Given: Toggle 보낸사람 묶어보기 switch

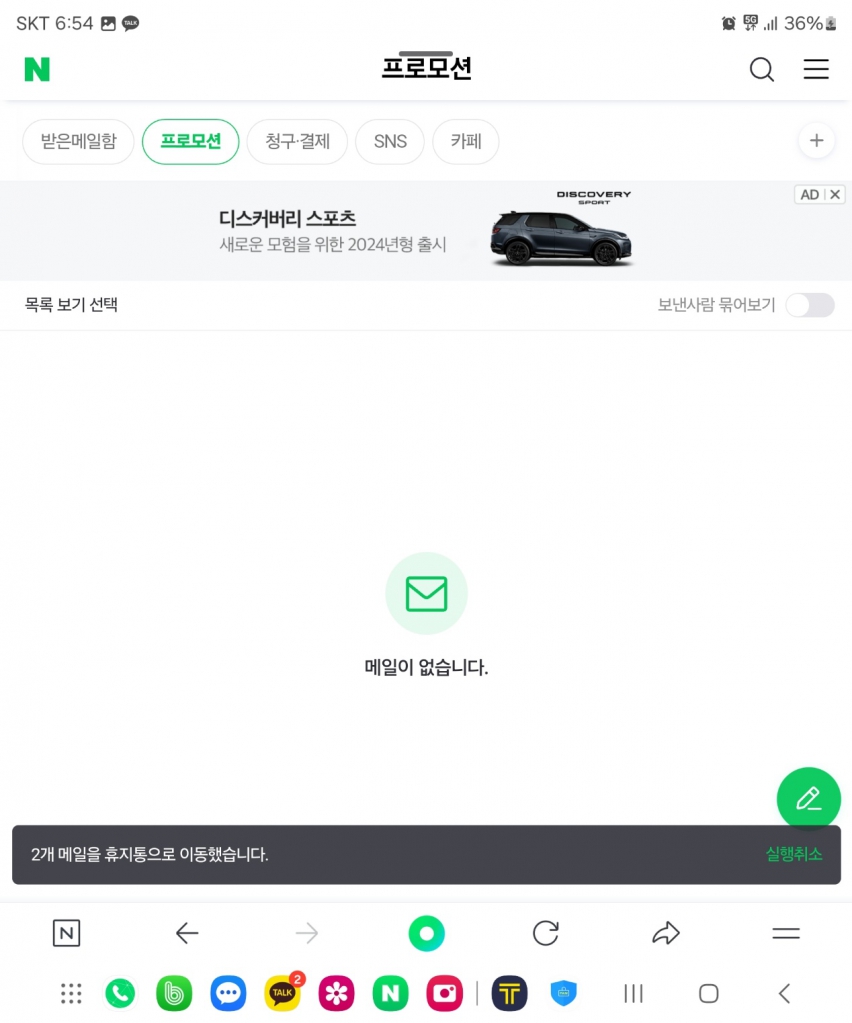Looking at the screenshot, I should (x=809, y=305).
